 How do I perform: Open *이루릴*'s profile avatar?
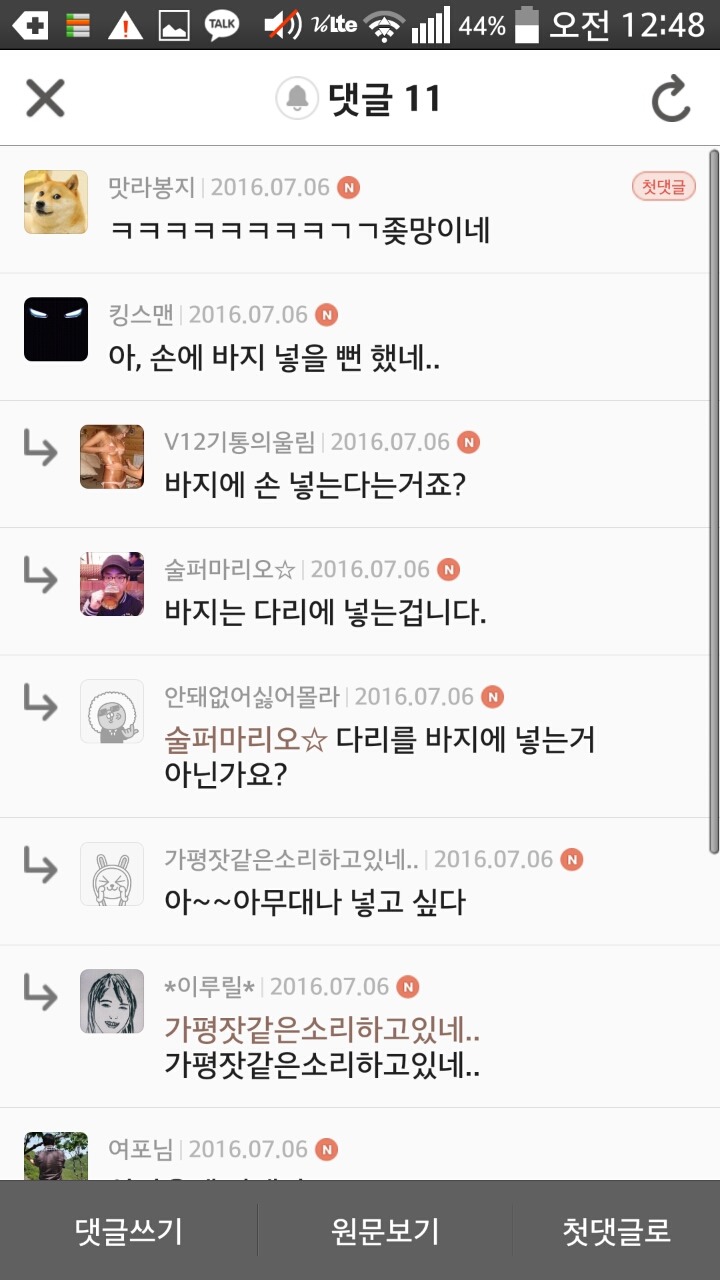[x=111, y=1001]
